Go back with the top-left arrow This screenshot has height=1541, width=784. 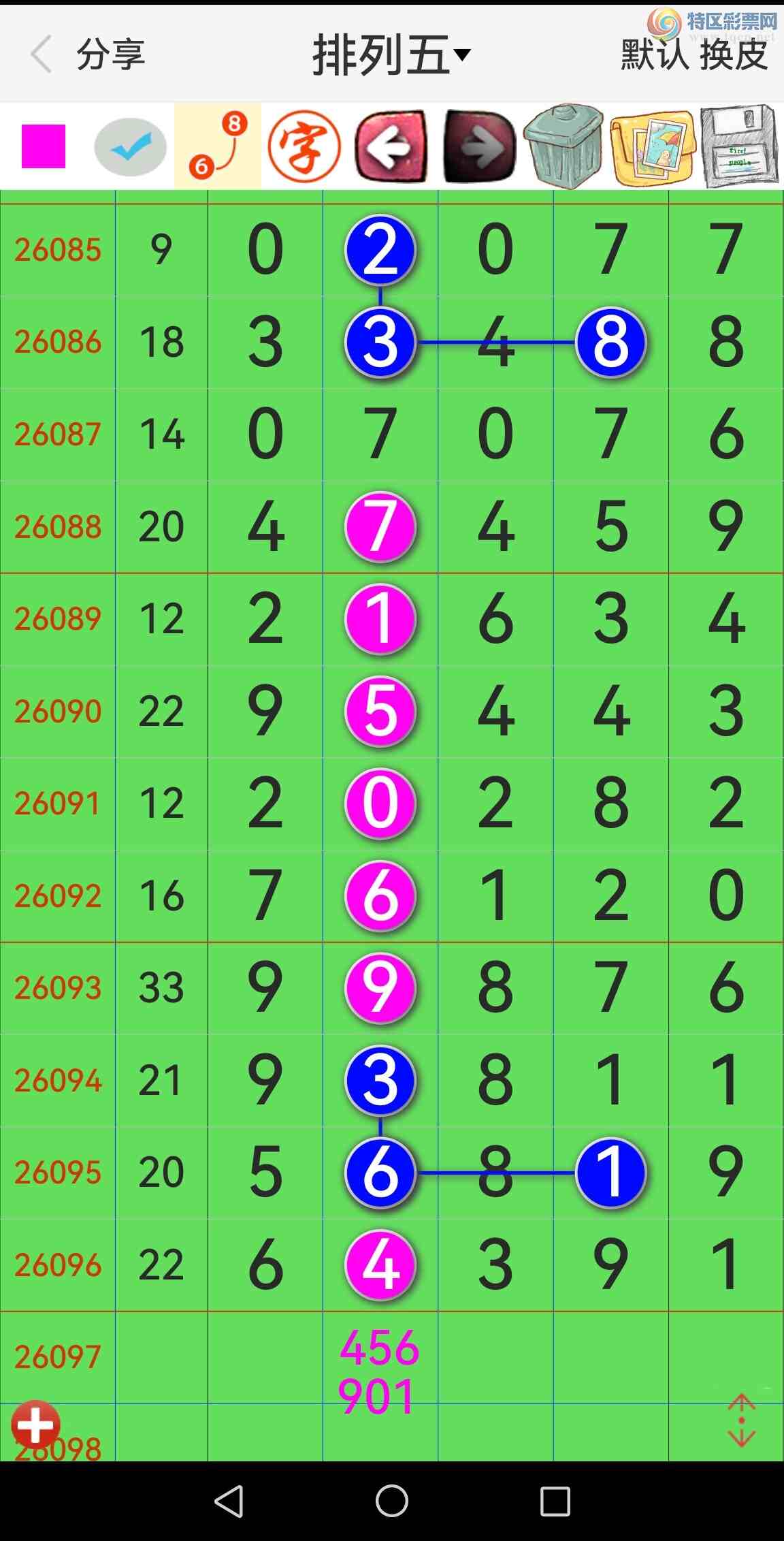pyautogui.click(x=42, y=54)
